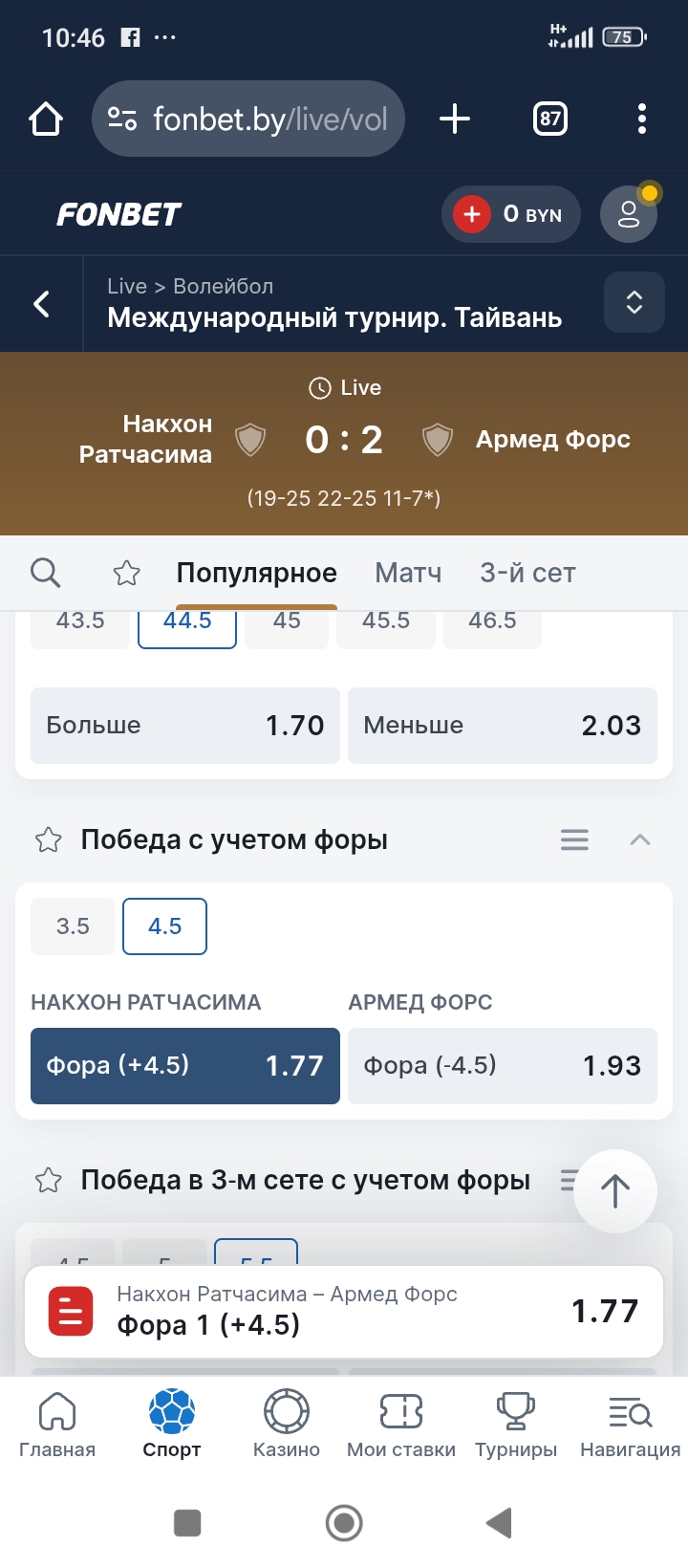Open Мои ставки in the bottom bar
The height and width of the screenshot is (1568, 688).
[x=400, y=1425]
